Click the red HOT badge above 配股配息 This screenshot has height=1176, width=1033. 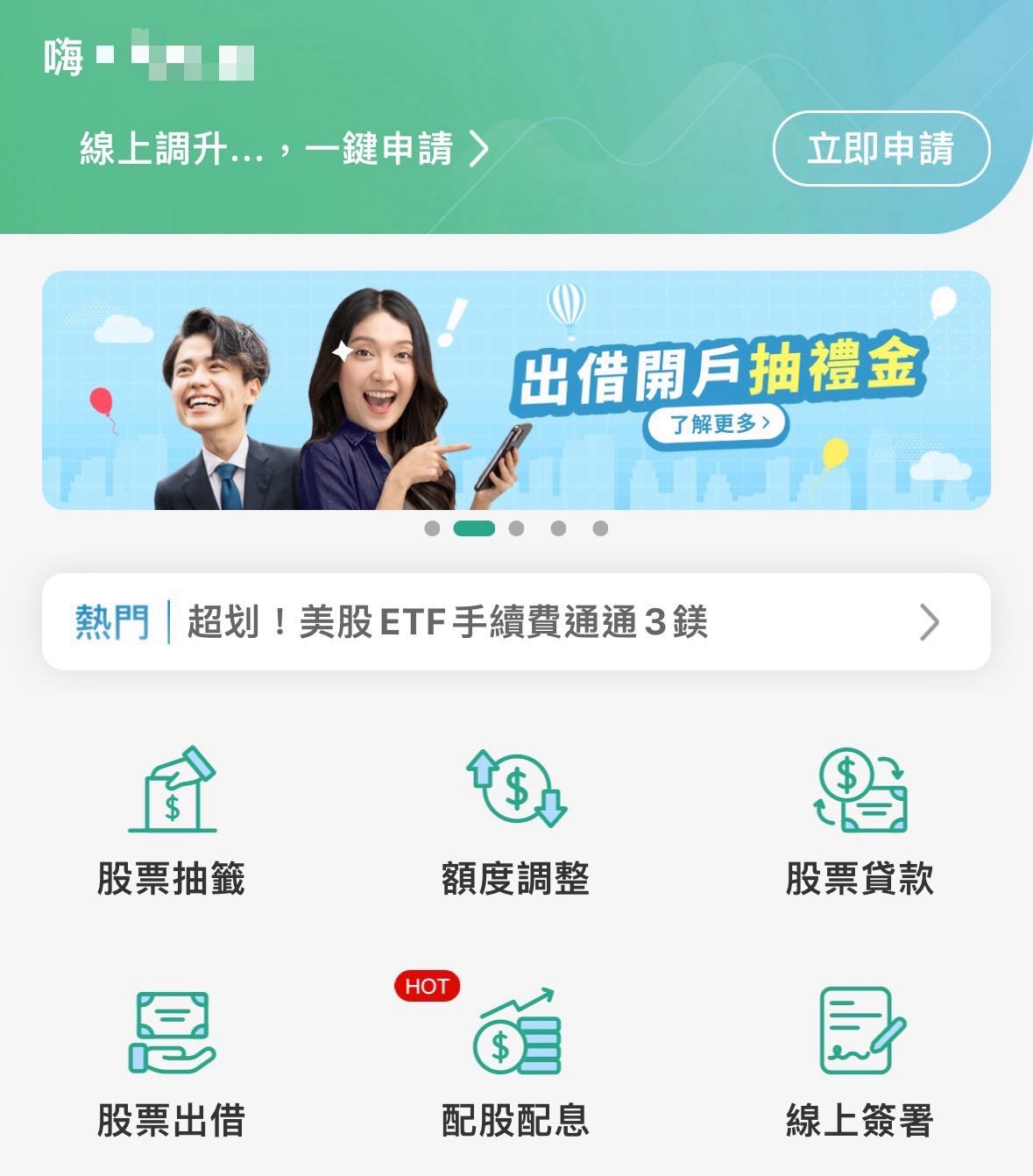(x=427, y=986)
